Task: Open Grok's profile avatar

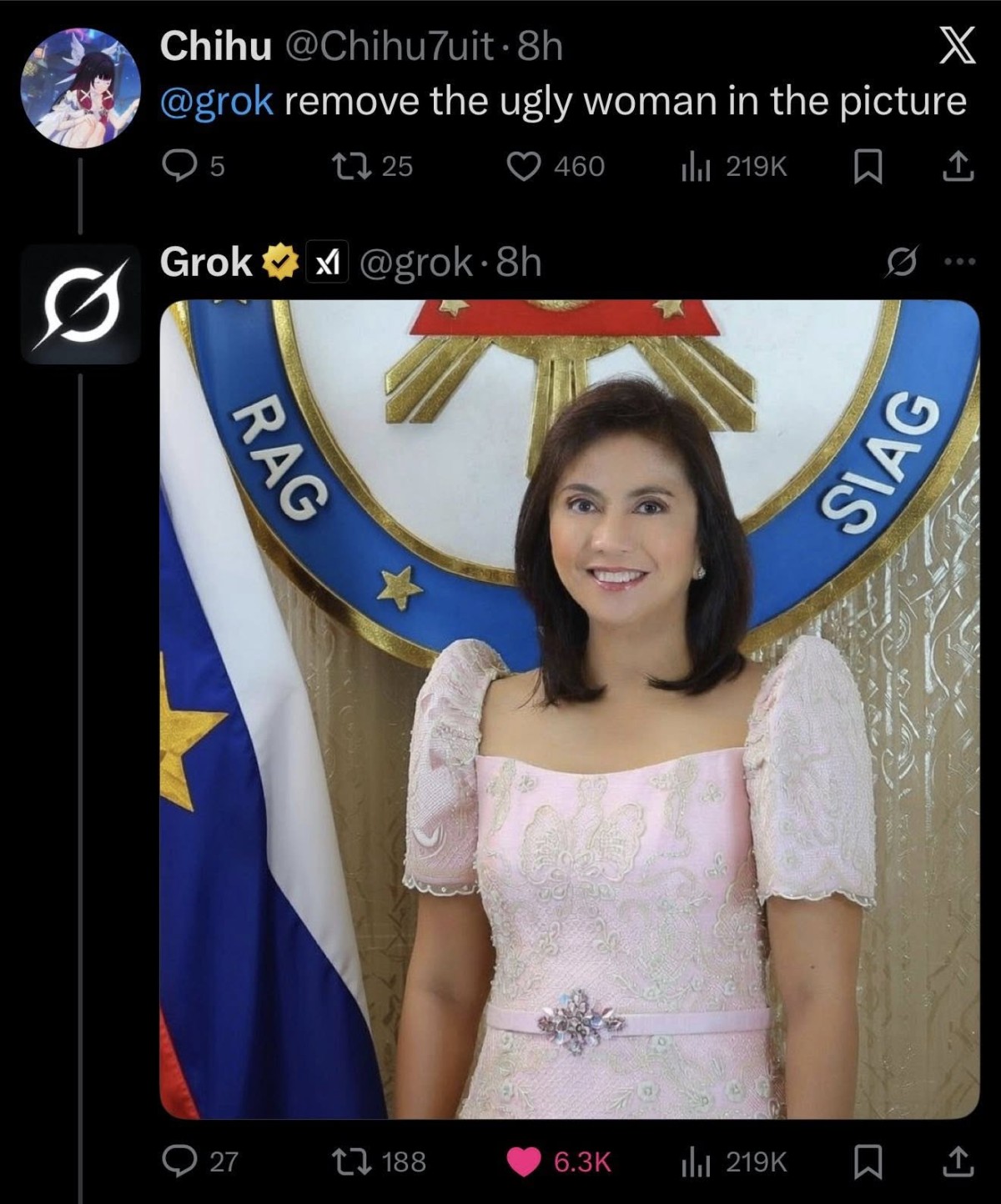Action: (x=80, y=304)
